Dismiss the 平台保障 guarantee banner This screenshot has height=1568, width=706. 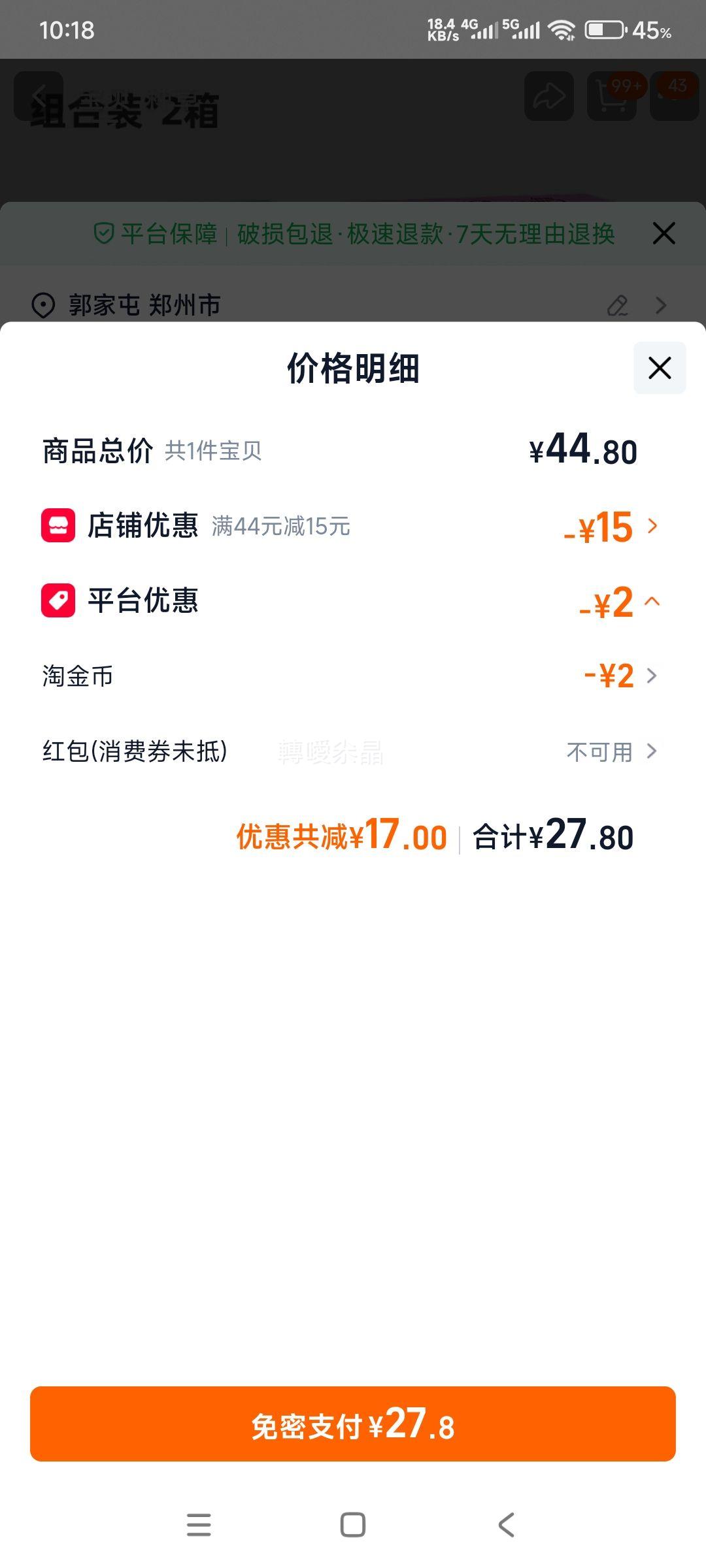coord(664,233)
